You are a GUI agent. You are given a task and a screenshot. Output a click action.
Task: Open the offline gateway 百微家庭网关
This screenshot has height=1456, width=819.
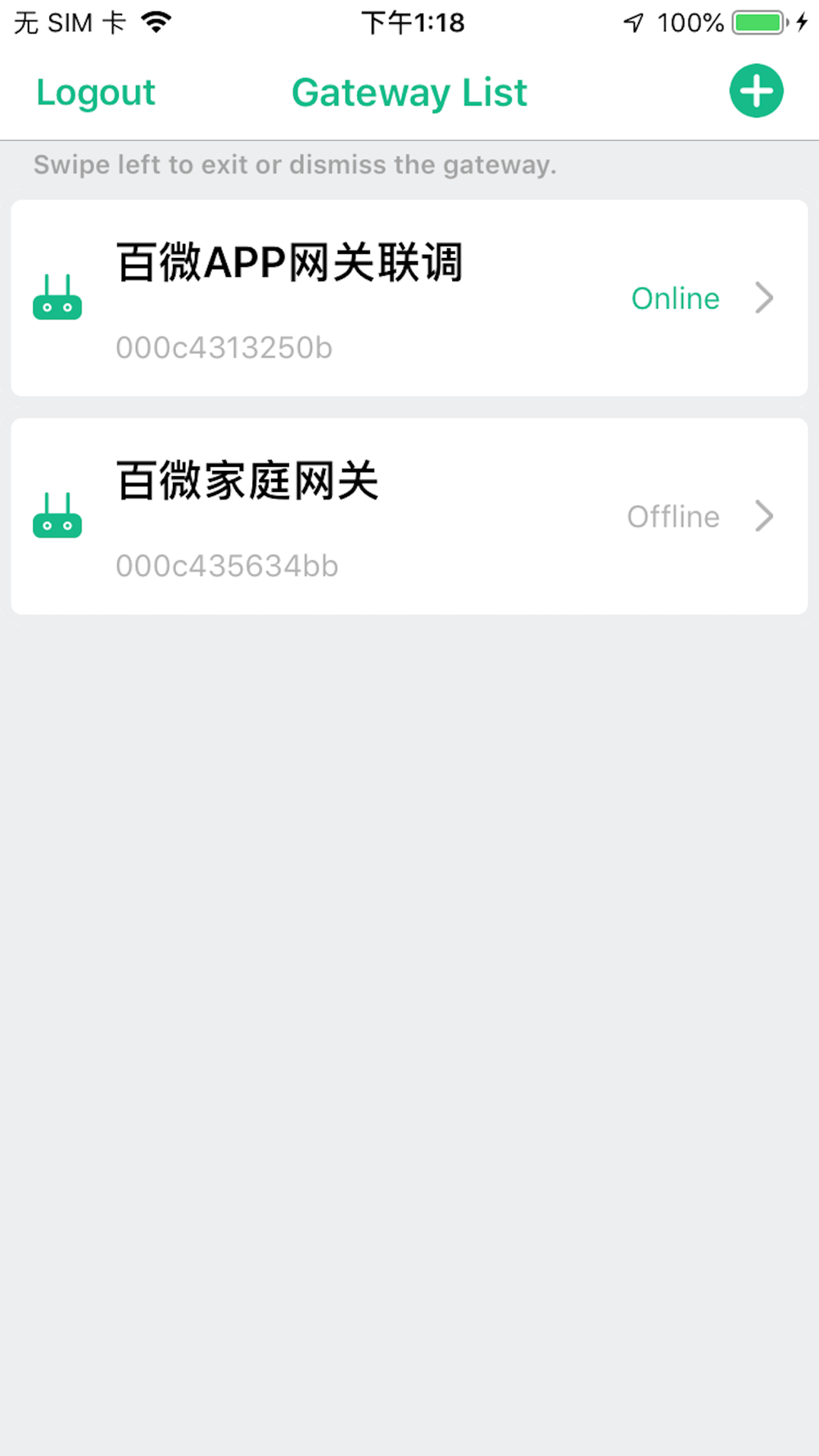pos(409,516)
